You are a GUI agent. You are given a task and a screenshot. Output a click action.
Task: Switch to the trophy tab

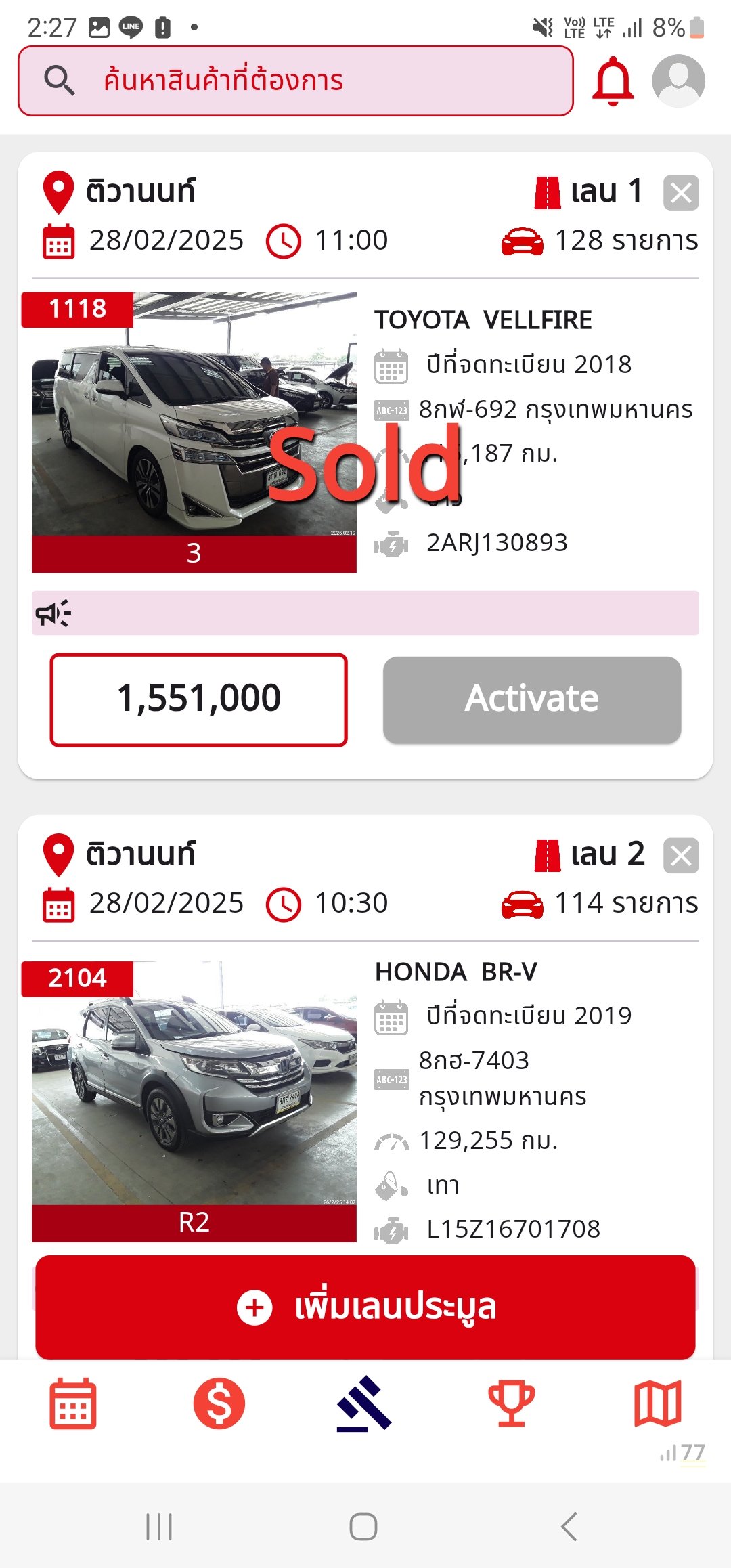click(512, 1403)
